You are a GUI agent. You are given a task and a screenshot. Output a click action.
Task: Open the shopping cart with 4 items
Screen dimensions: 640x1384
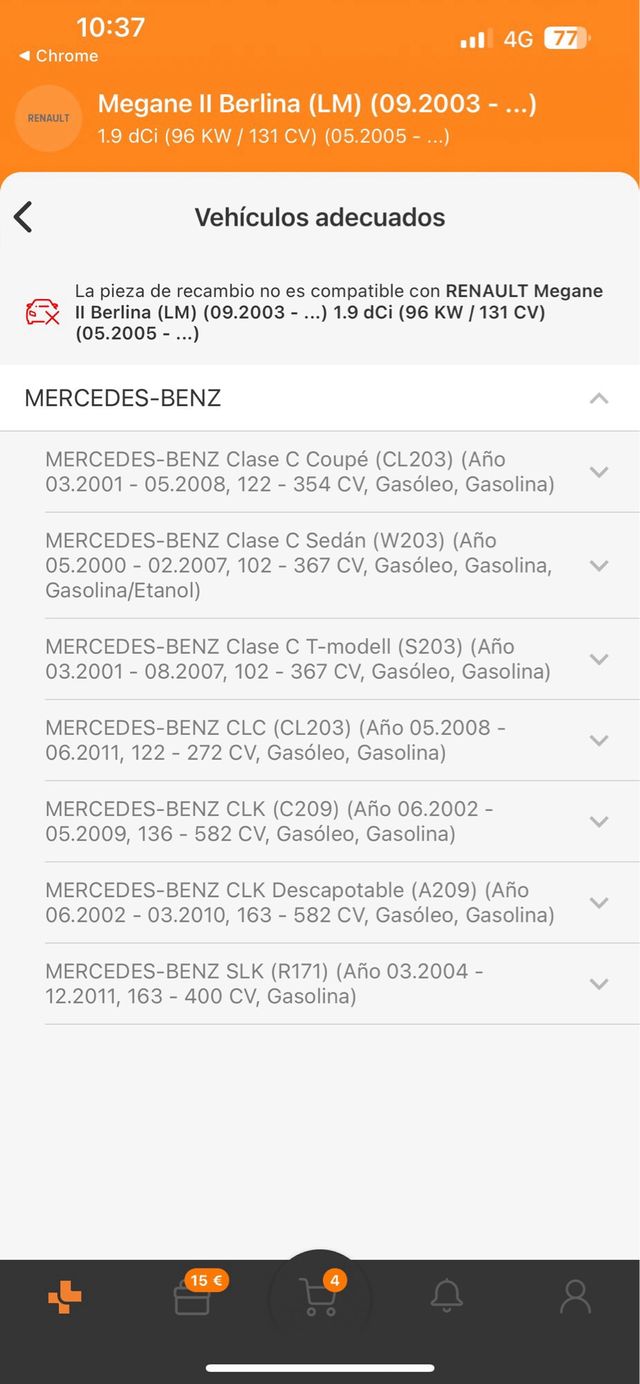coord(319,1297)
